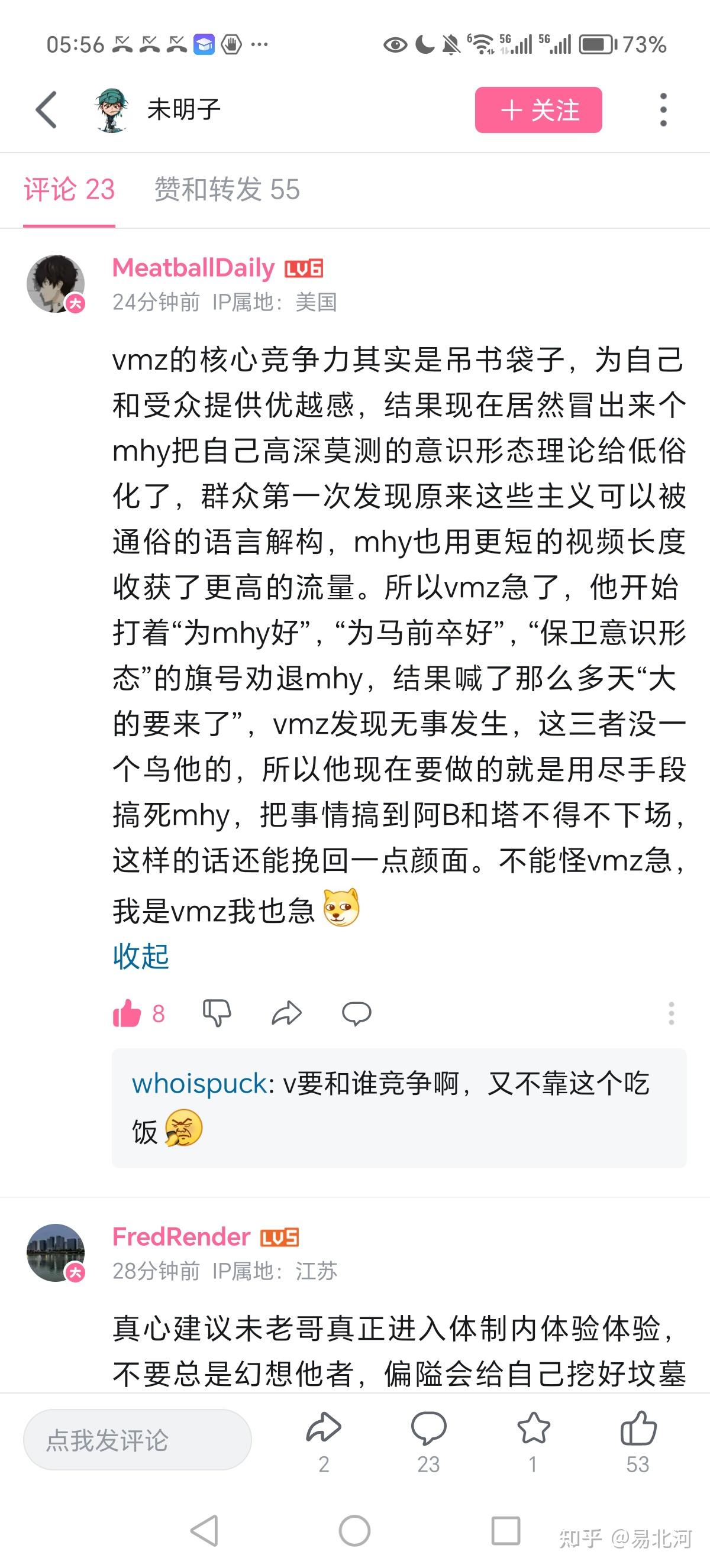Image resolution: width=710 pixels, height=1568 pixels.
Task: Like MeatballDaily's comment
Action: coord(129,1012)
